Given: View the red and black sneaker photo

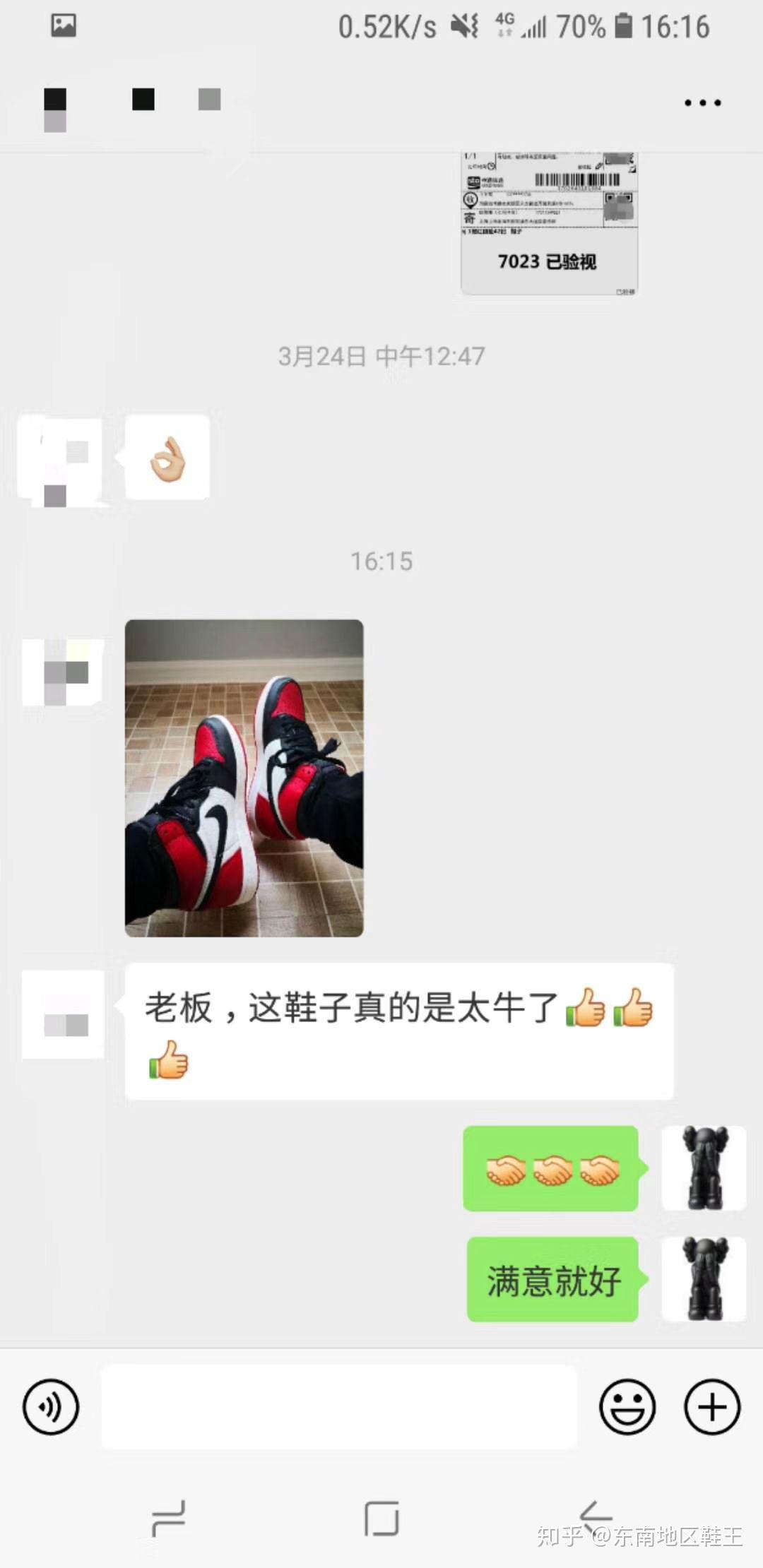Looking at the screenshot, I should [244, 778].
